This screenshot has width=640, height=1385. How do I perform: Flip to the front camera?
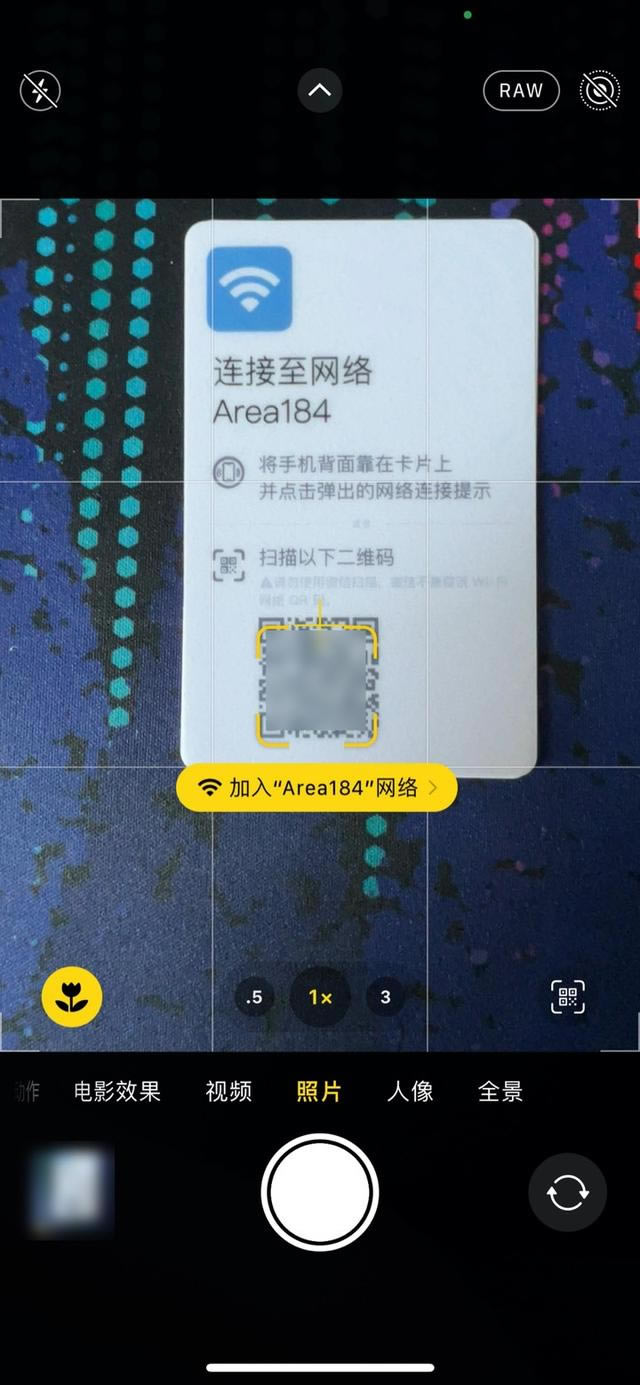(567, 1192)
